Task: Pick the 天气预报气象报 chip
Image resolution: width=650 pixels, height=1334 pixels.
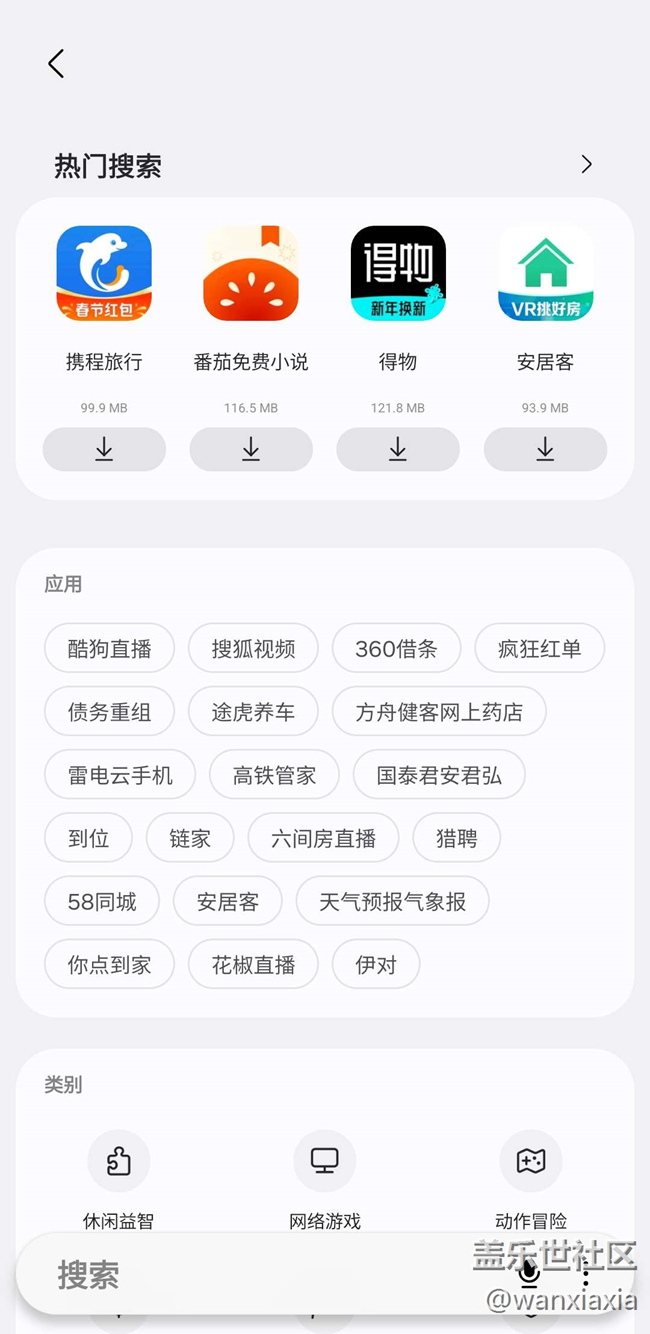Action: click(x=392, y=901)
